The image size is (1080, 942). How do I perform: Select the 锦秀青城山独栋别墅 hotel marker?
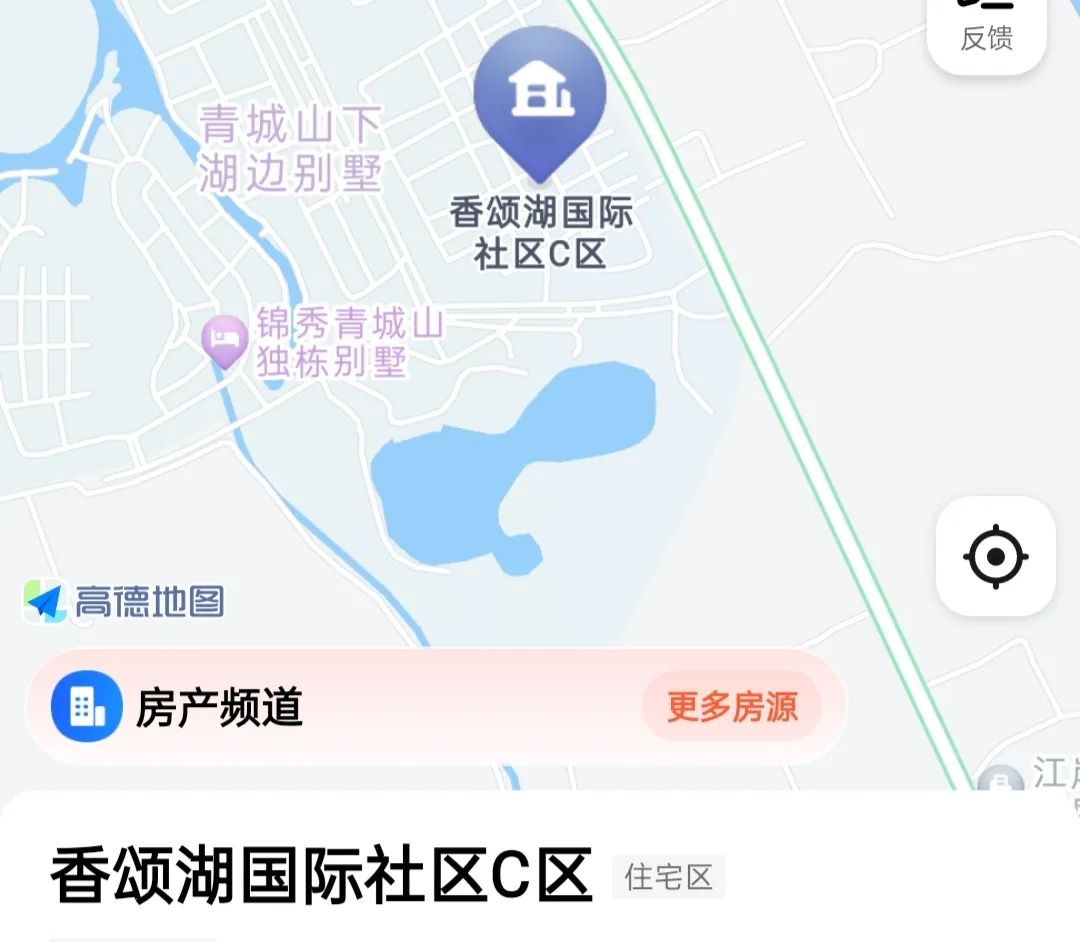tap(224, 339)
